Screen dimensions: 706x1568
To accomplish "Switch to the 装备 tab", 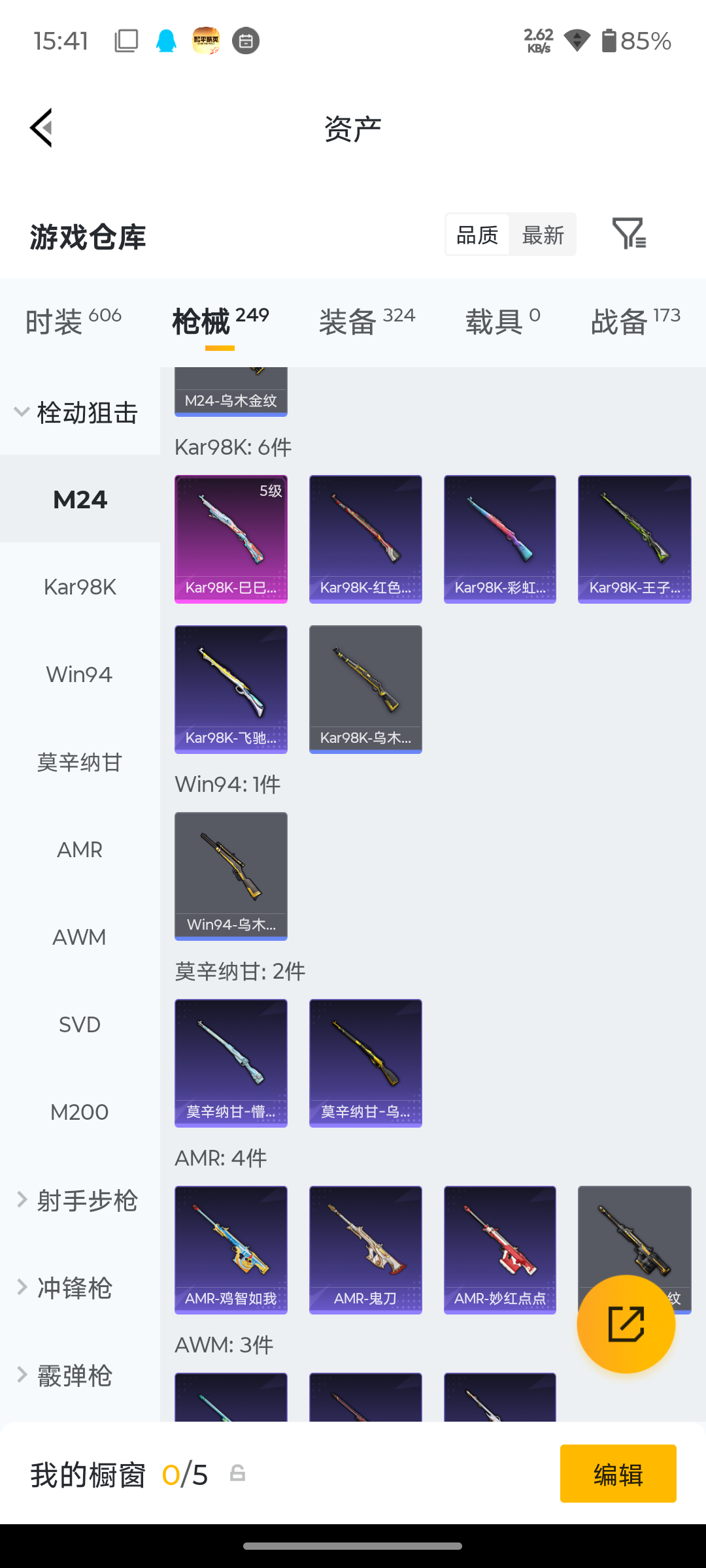I will tap(367, 321).
